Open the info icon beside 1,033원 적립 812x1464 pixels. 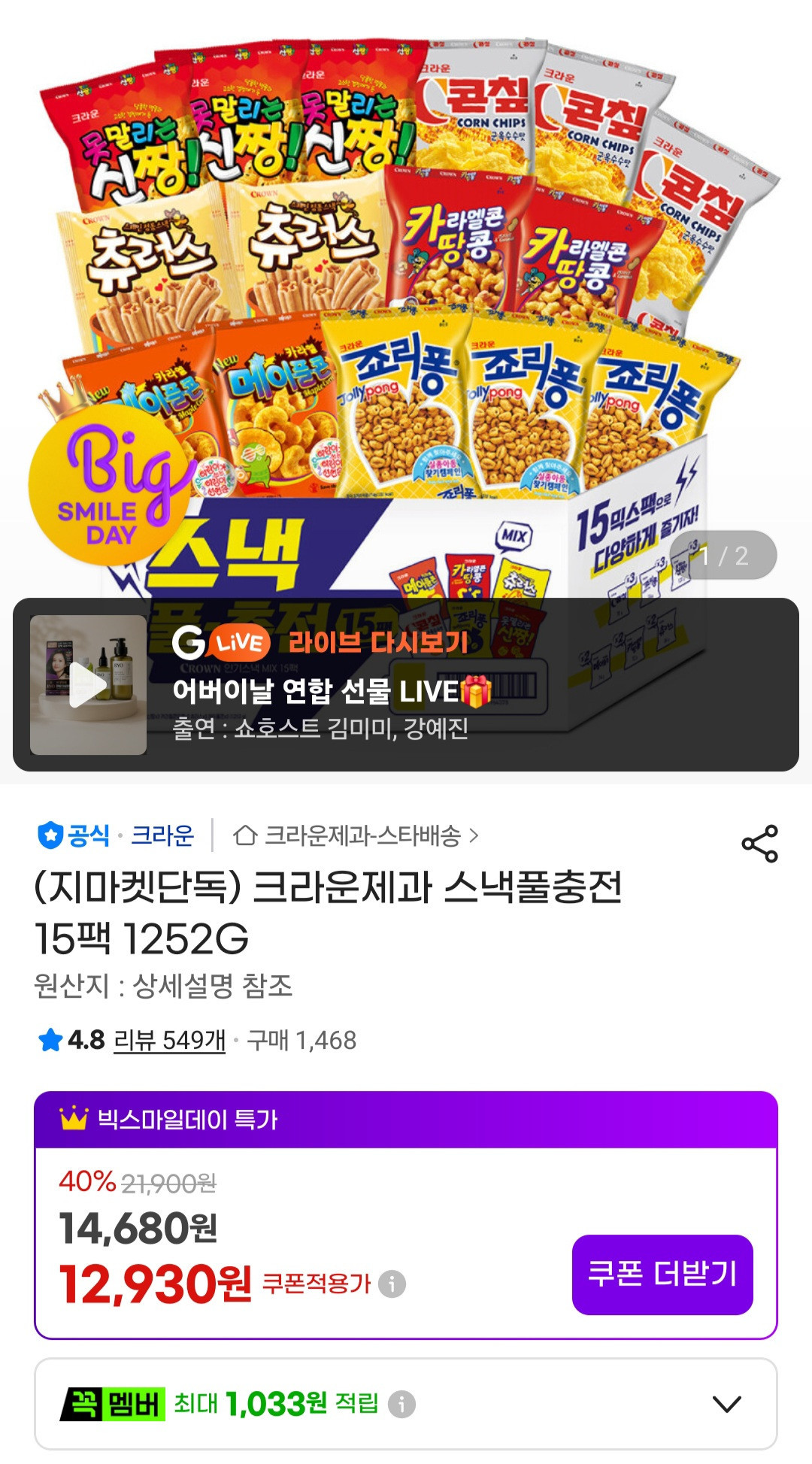point(401,1404)
